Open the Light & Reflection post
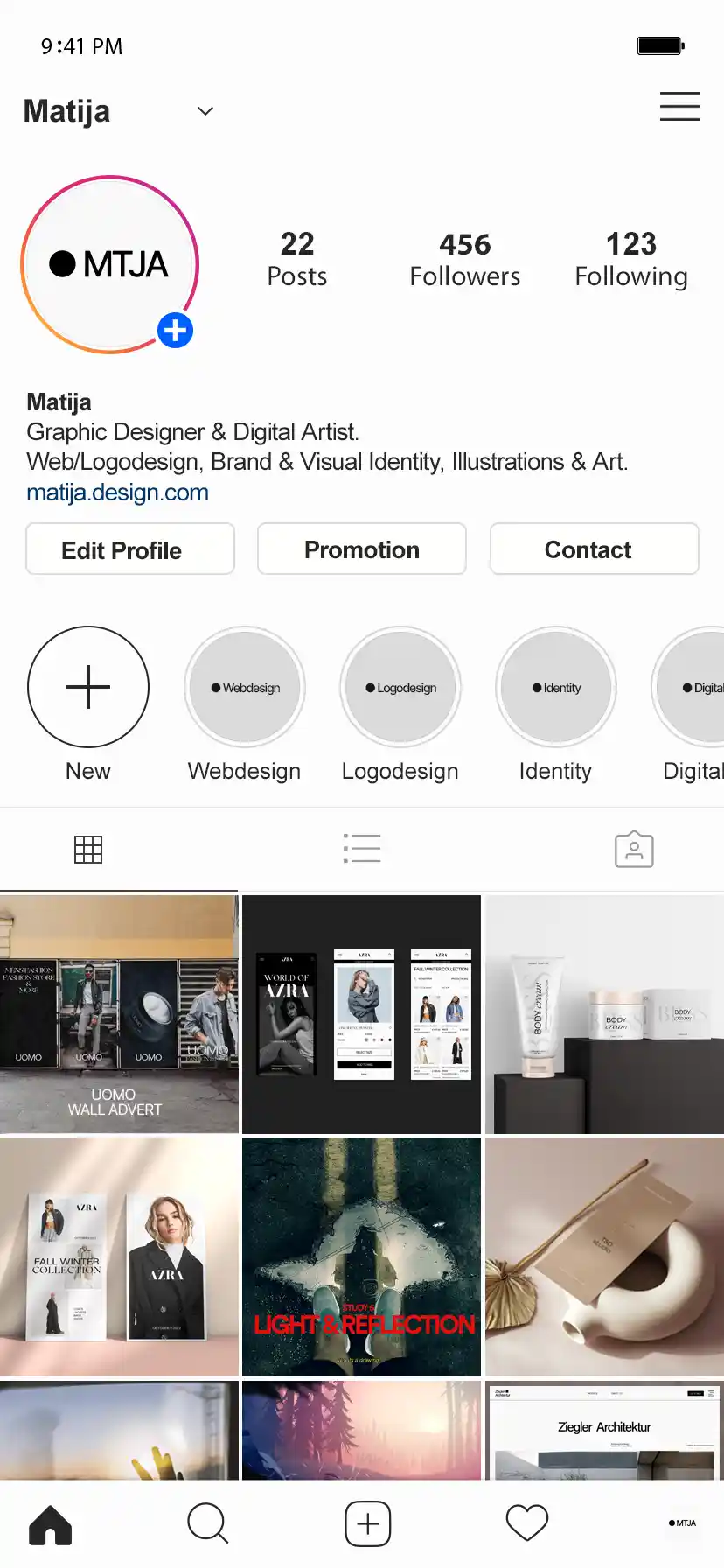 point(361,1256)
